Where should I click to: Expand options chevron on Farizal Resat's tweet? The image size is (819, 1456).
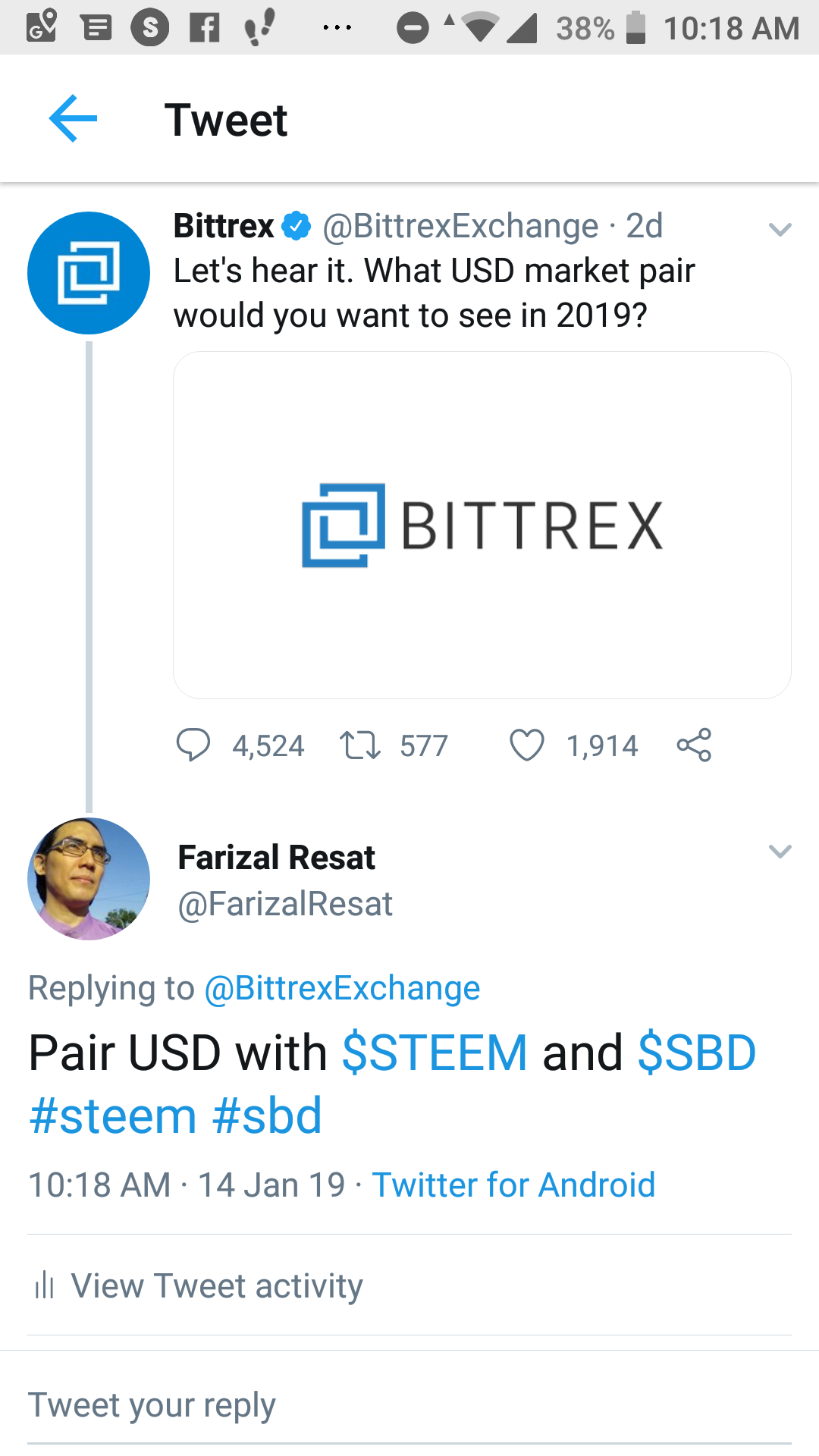780,851
